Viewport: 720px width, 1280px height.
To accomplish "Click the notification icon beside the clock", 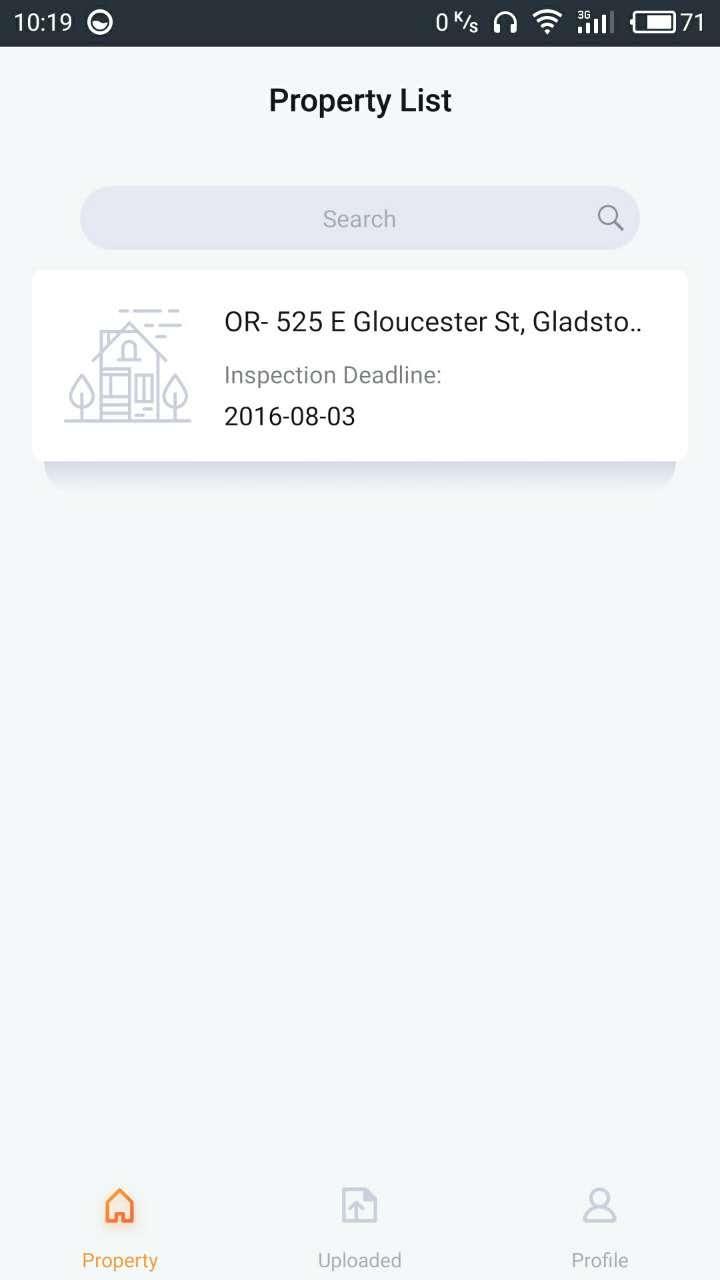I will click(98, 21).
